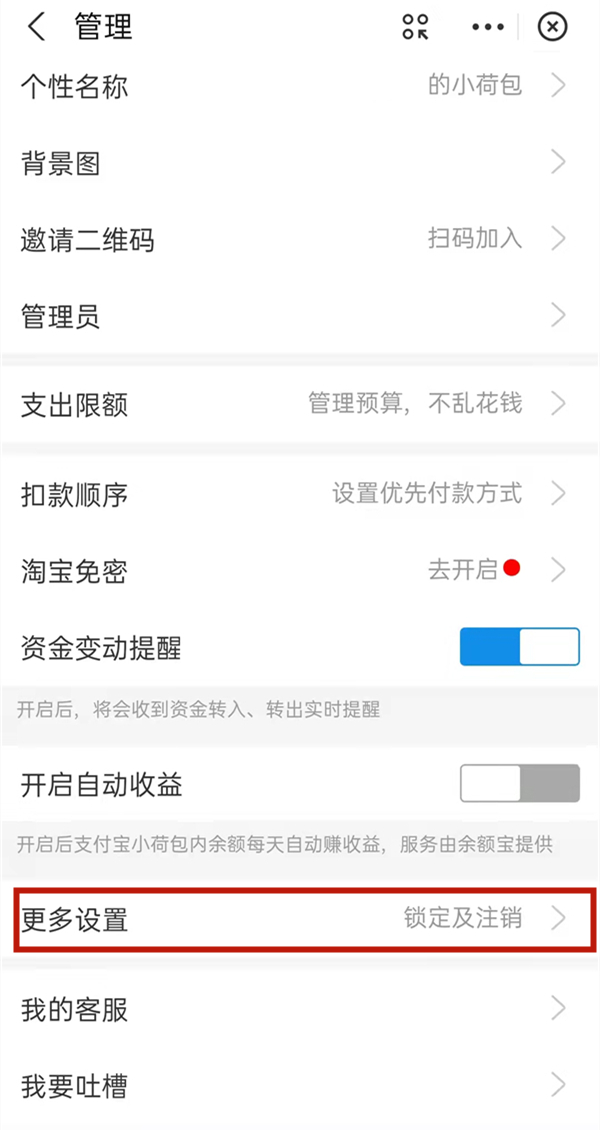The width and height of the screenshot is (600, 1130).
Task: Open 淘宝免密 to enable it
Action: click(x=300, y=571)
